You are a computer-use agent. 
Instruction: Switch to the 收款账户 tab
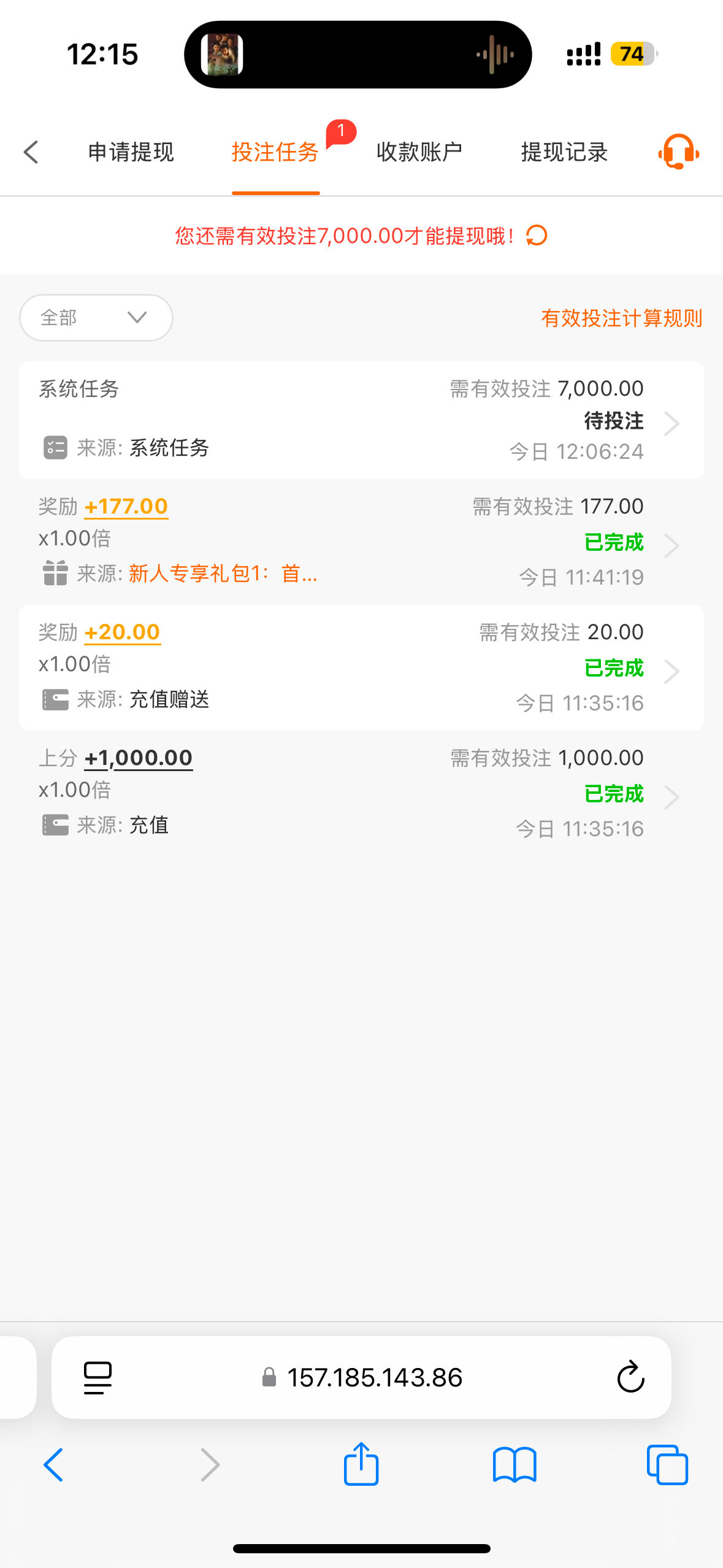pos(419,152)
